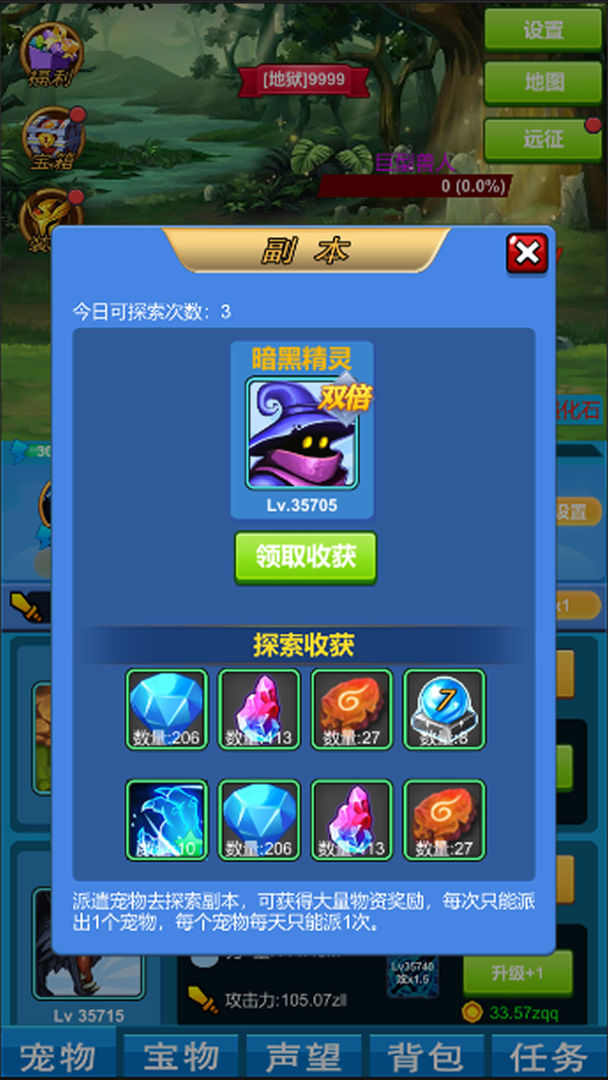Switch to the 宠物 tab
Viewport: 608px width, 1080px height.
58,1056
